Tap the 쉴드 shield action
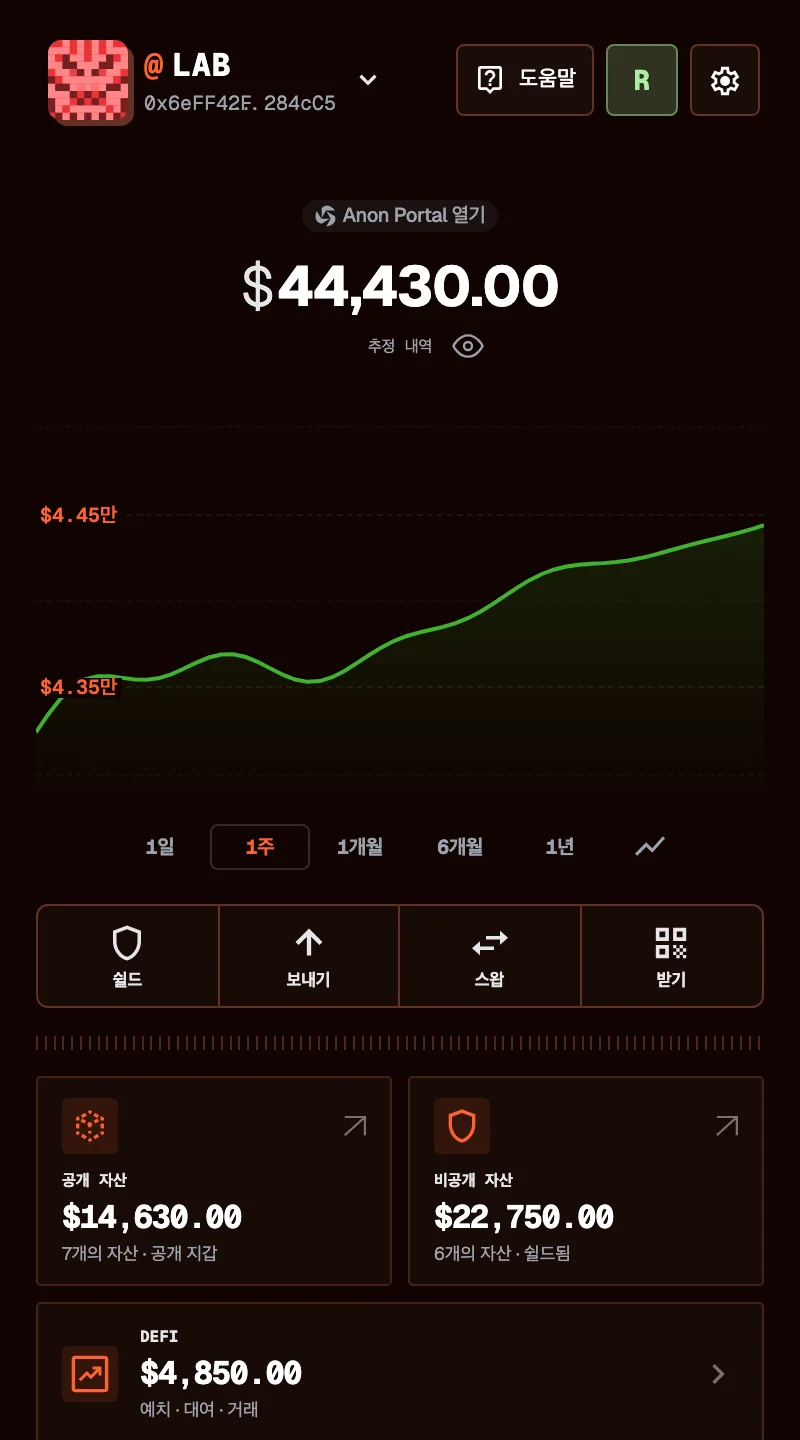Viewport: 800px width, 1440px height. click(127, 956)
